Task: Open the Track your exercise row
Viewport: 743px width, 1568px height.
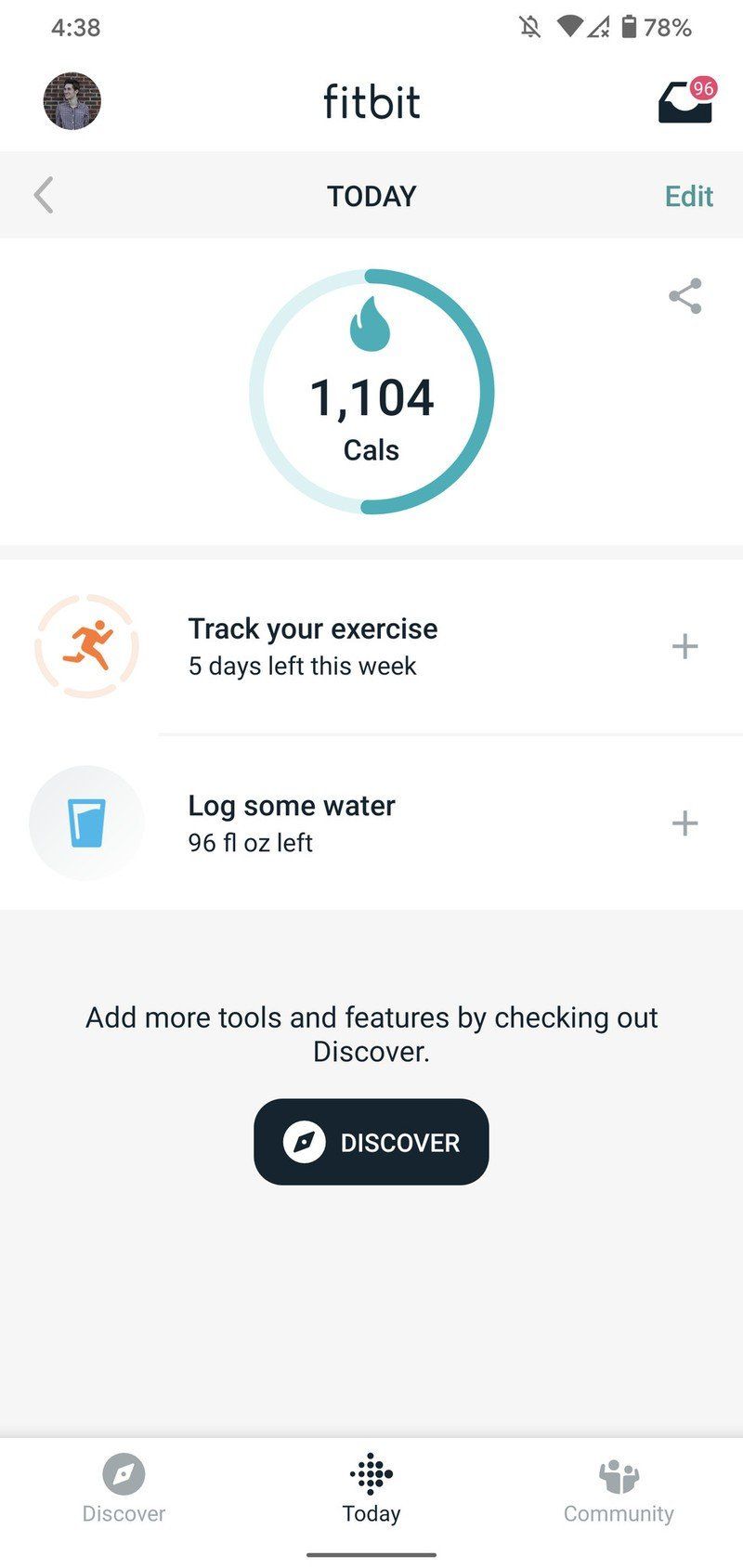Action: pos(313,646)
